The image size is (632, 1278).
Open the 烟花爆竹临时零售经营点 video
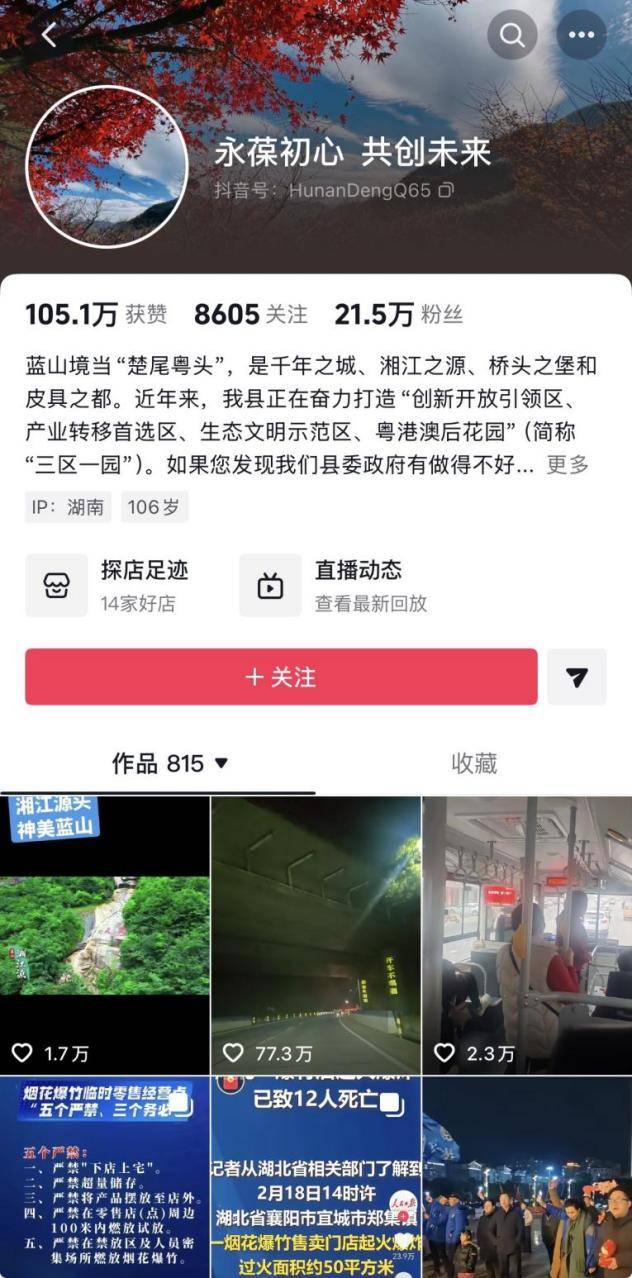pyautogui.click(x=105, y=1177)
